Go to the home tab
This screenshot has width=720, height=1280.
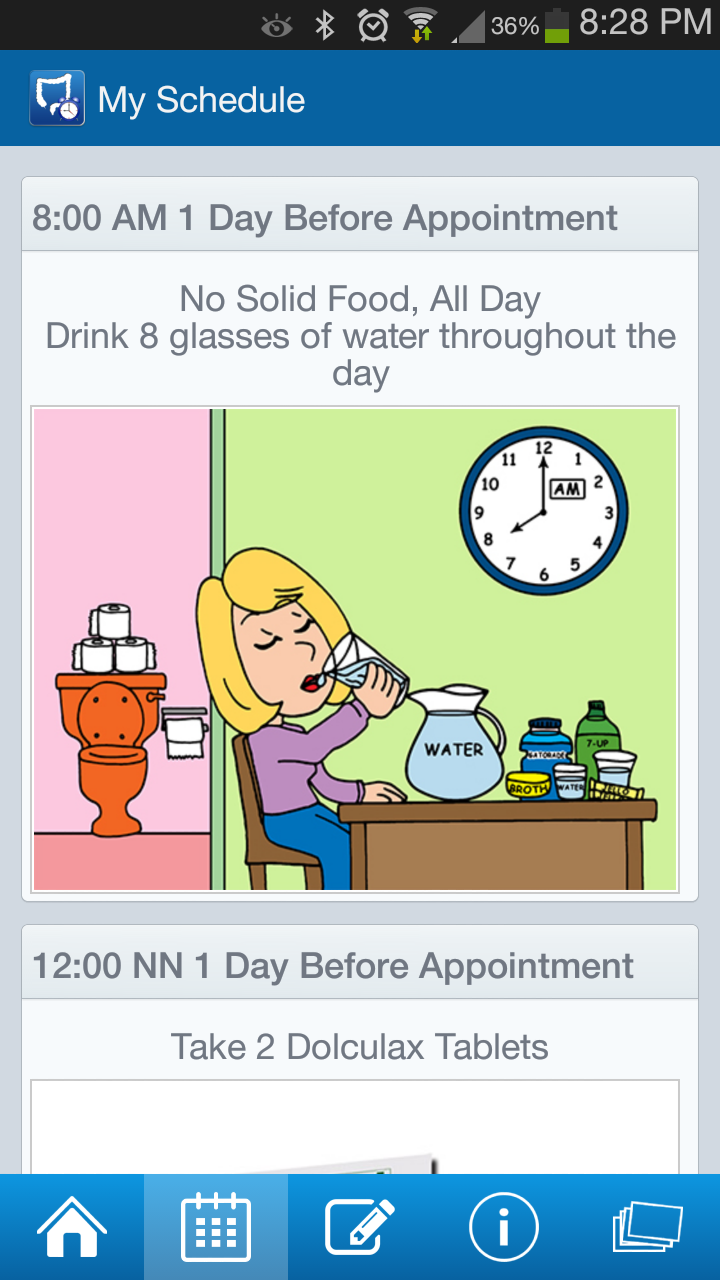pos(71,1226)
